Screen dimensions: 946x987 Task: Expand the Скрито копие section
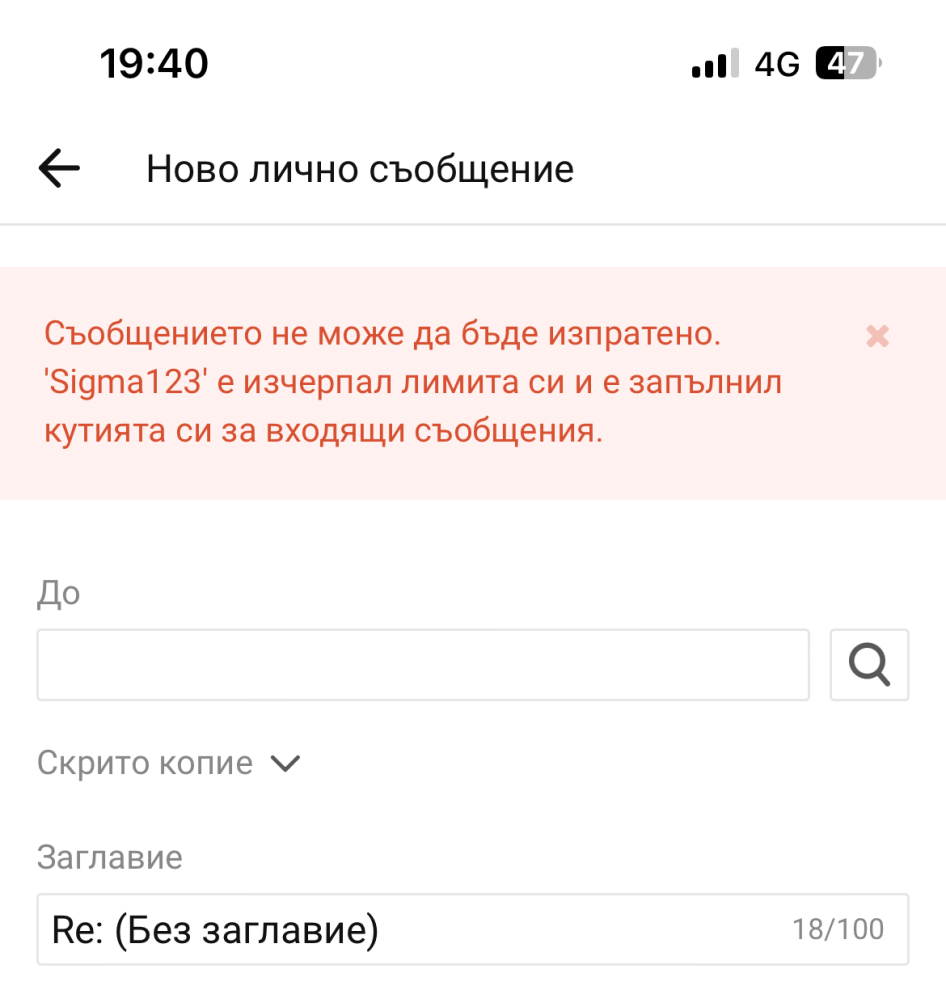[169, 763]
